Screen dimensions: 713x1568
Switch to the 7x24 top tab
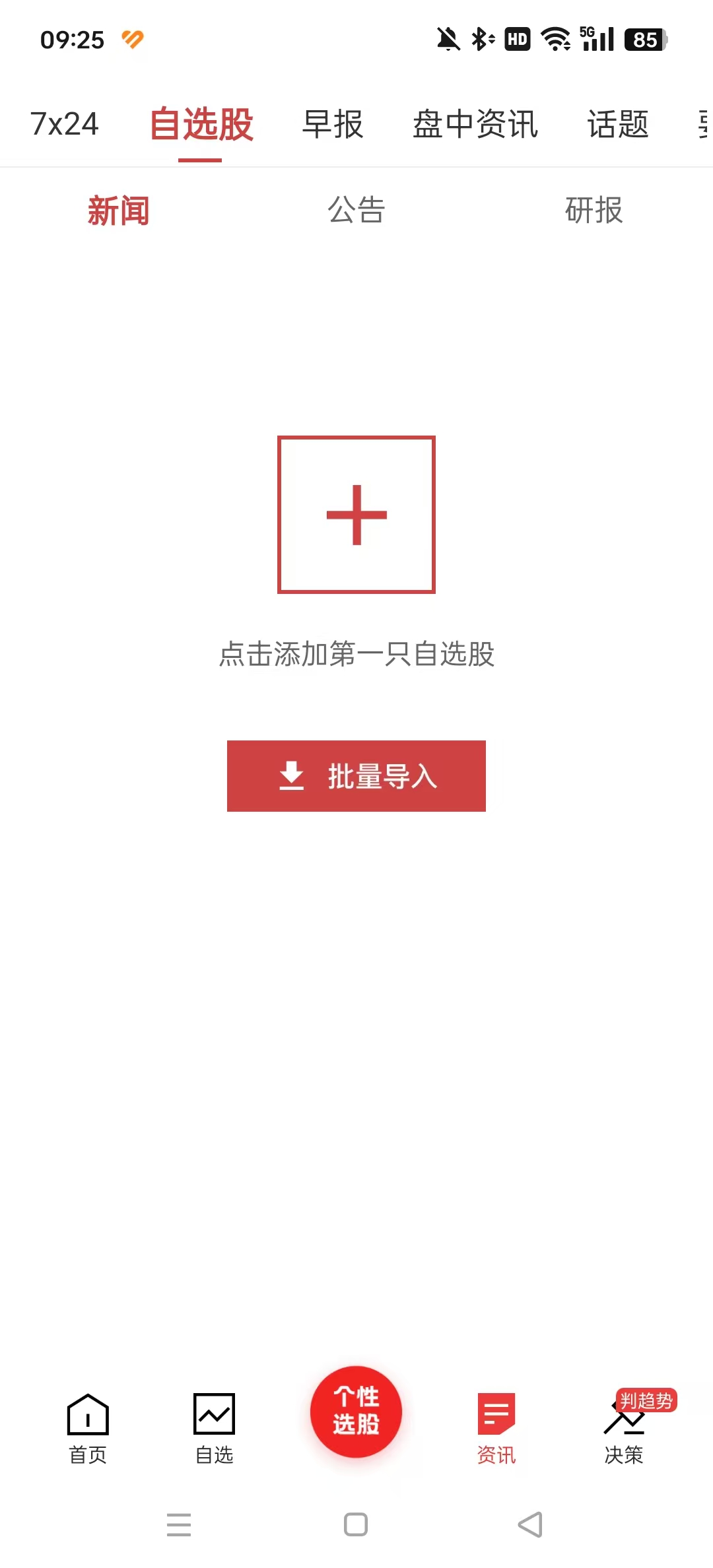pos(64,124)
